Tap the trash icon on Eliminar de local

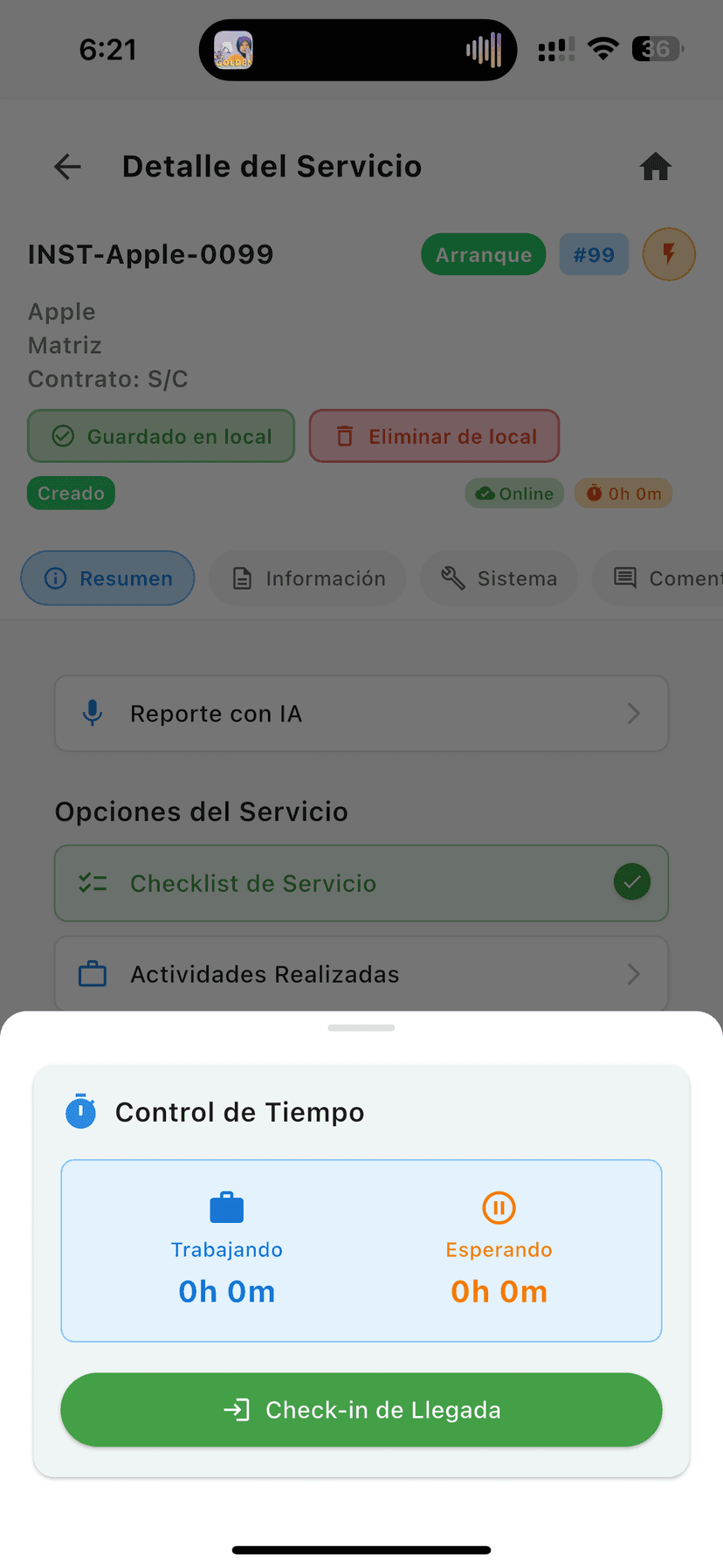(x=346, y=436)
